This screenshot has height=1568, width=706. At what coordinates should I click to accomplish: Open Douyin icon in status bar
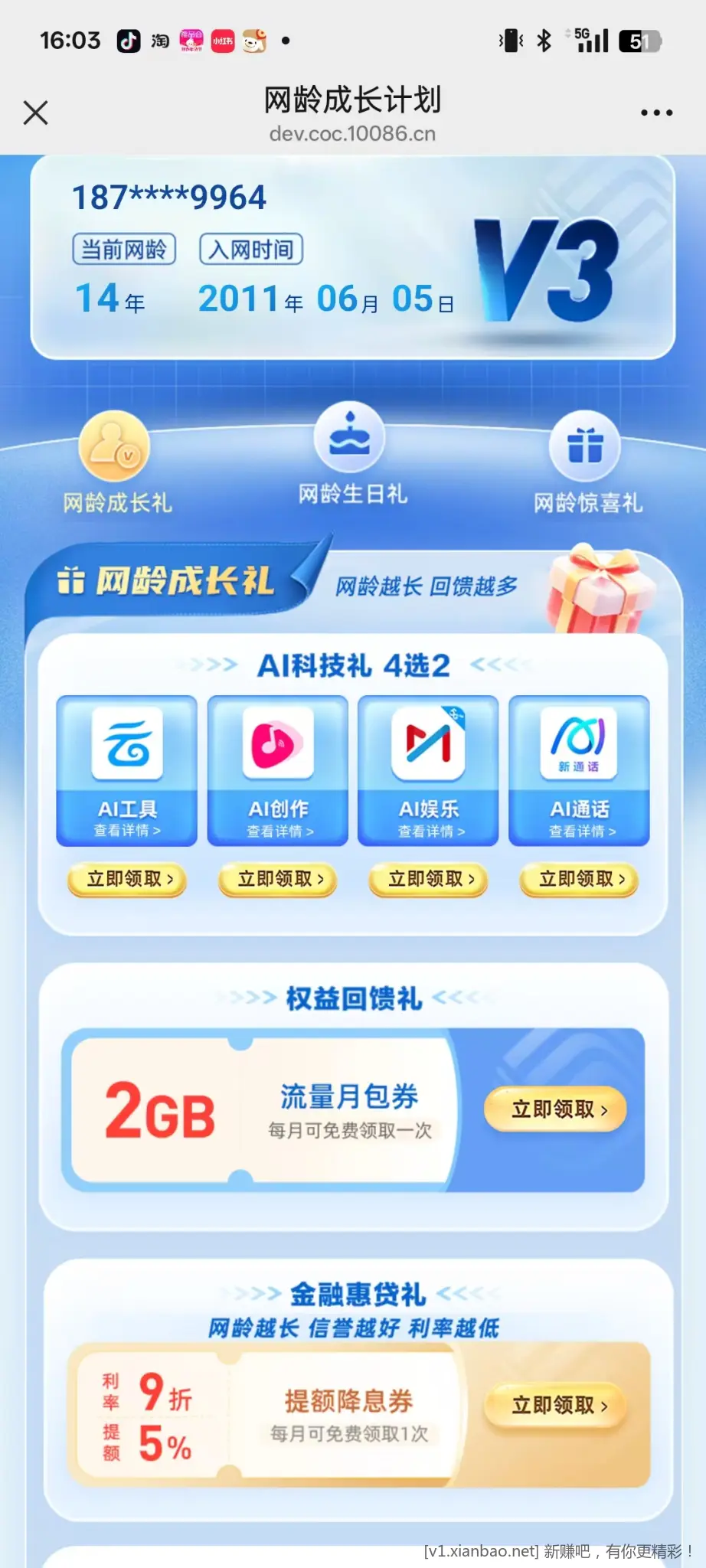pos(128,40)
